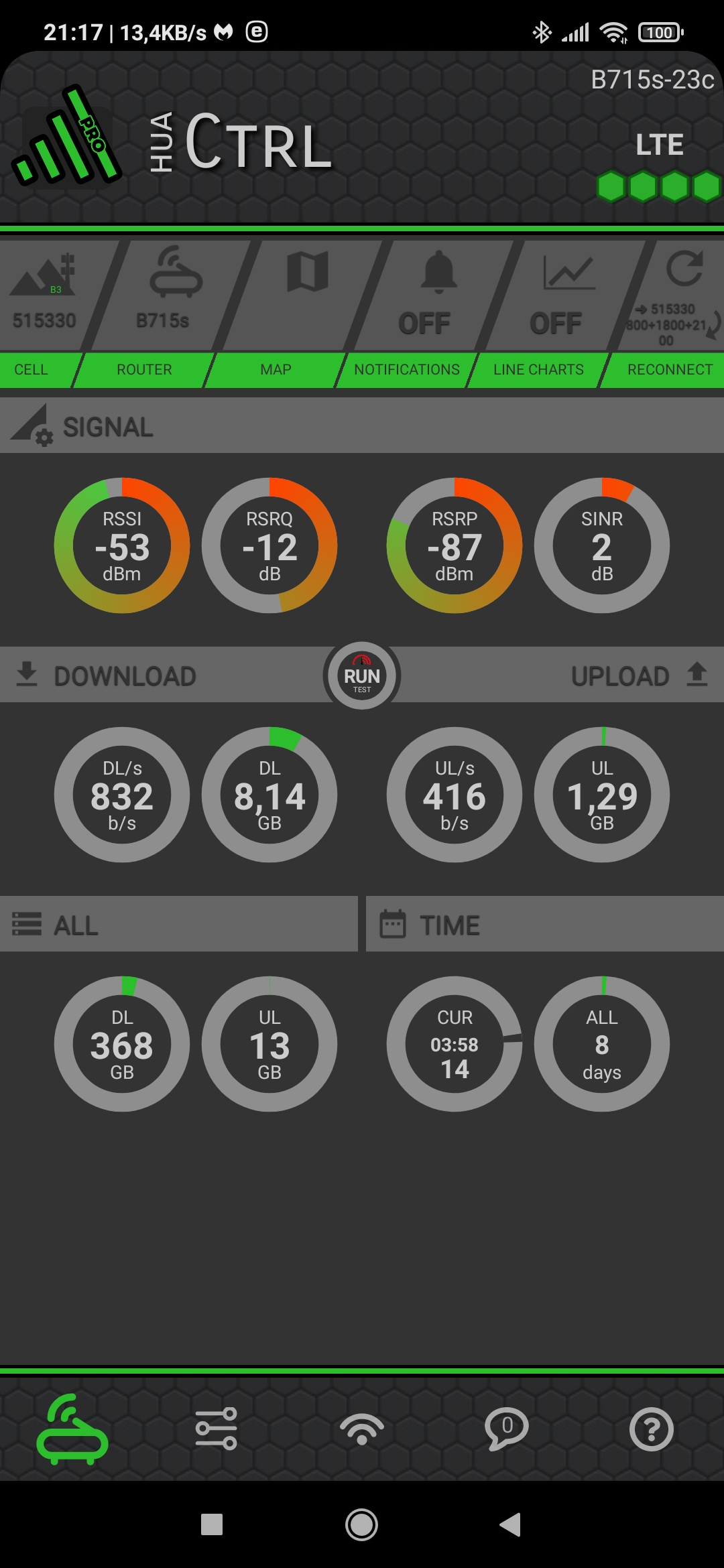Switch to the Wi-Fi tab
Image resolution: width=724 pixels, height=1568 pixels.
[x=362, y=1429]
